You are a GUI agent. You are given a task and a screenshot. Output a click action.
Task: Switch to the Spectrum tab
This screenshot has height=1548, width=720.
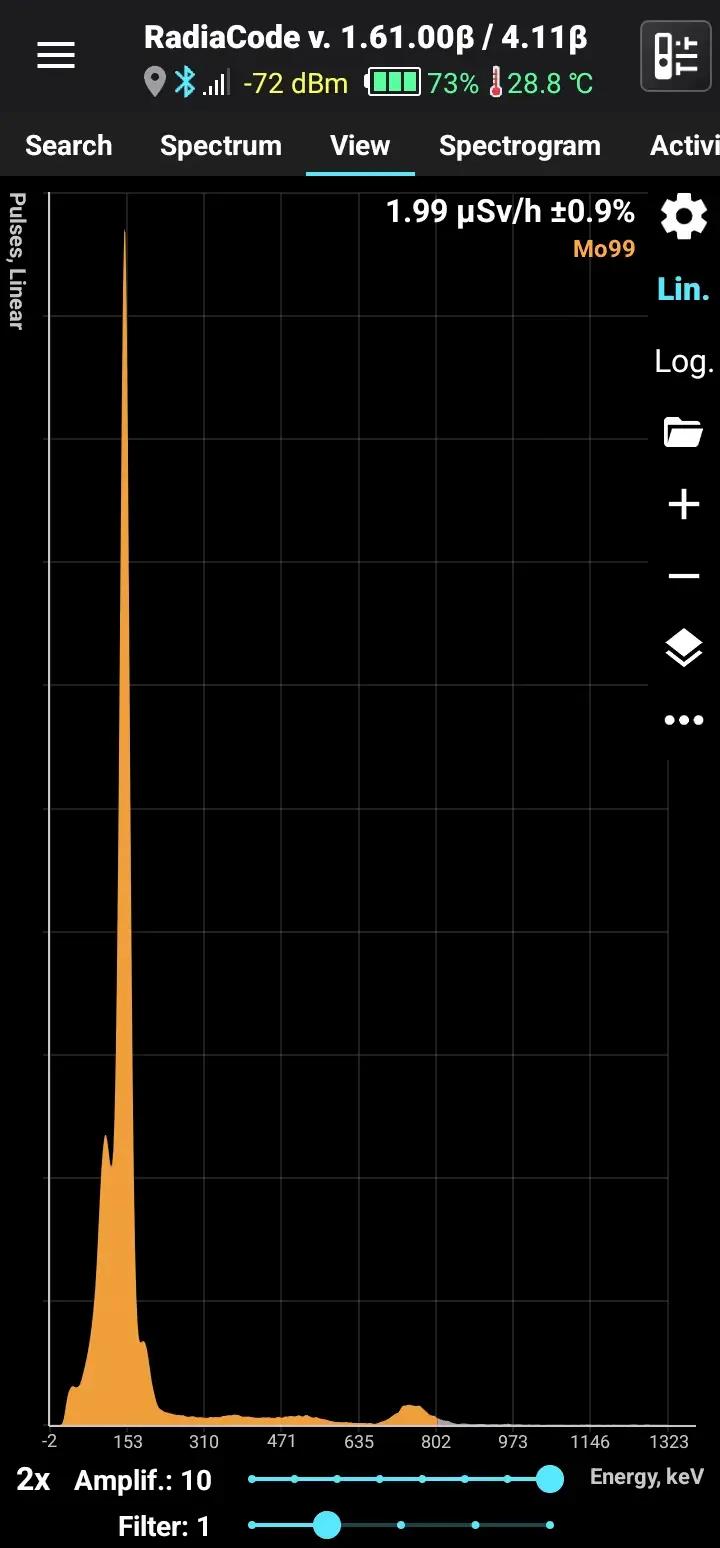(x=221, y=146)
